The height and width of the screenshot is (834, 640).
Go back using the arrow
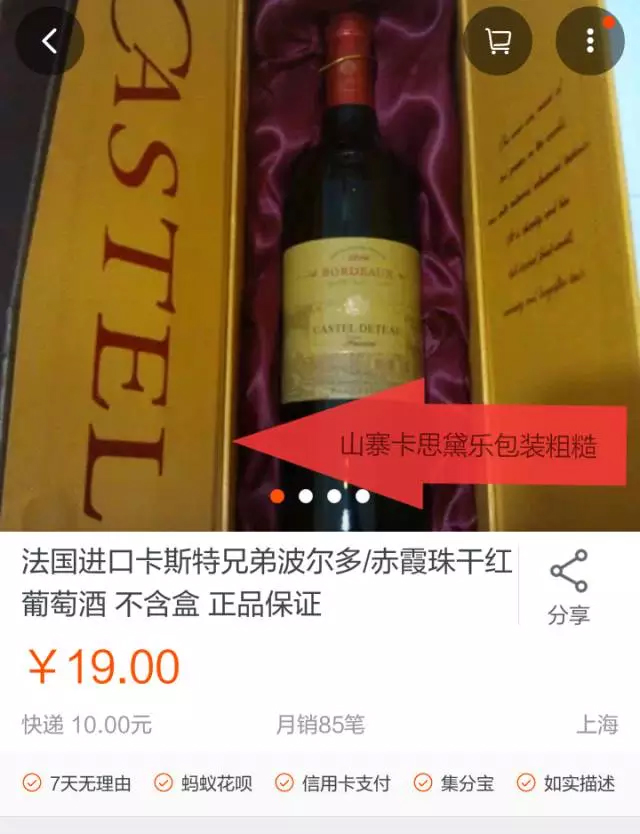(49, 41)
